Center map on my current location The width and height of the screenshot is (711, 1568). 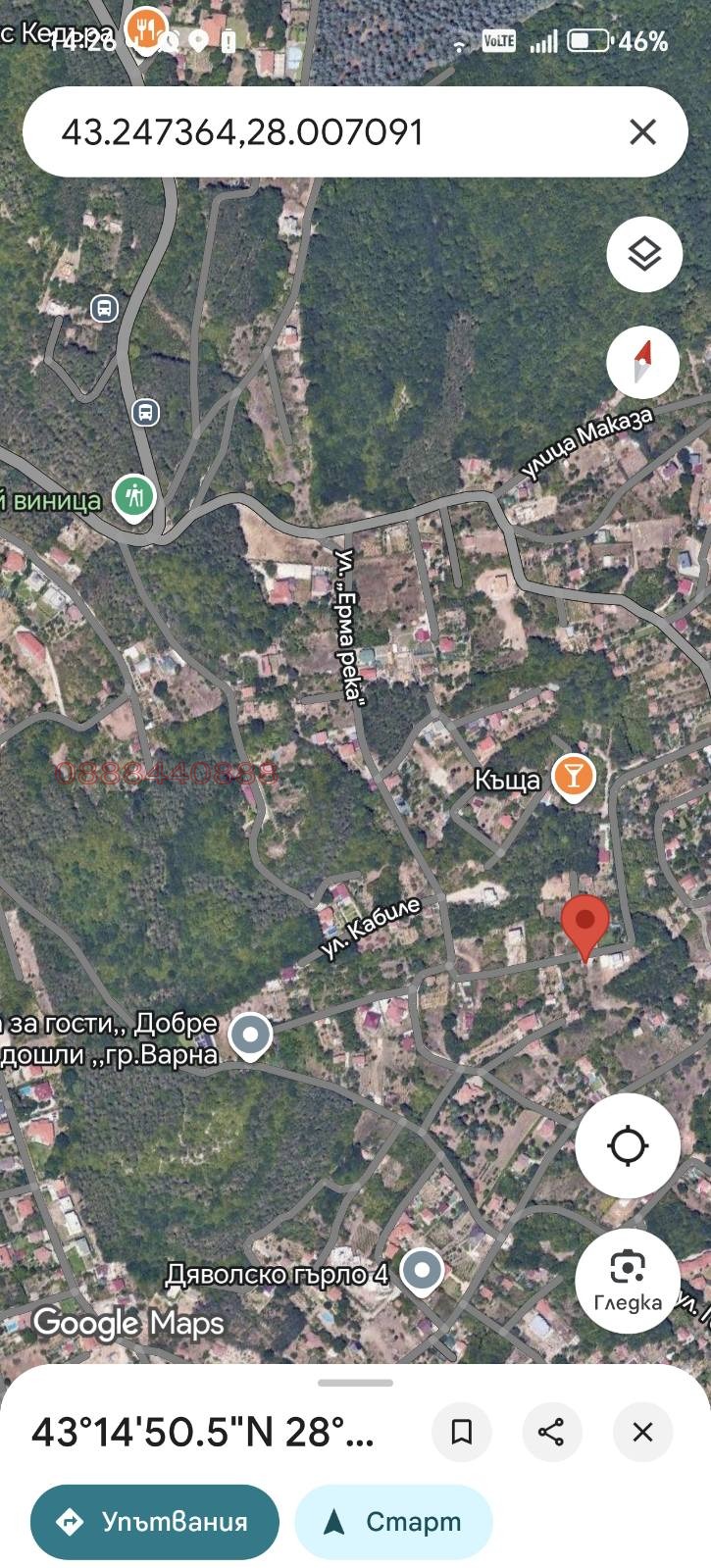coord(627,1145)
